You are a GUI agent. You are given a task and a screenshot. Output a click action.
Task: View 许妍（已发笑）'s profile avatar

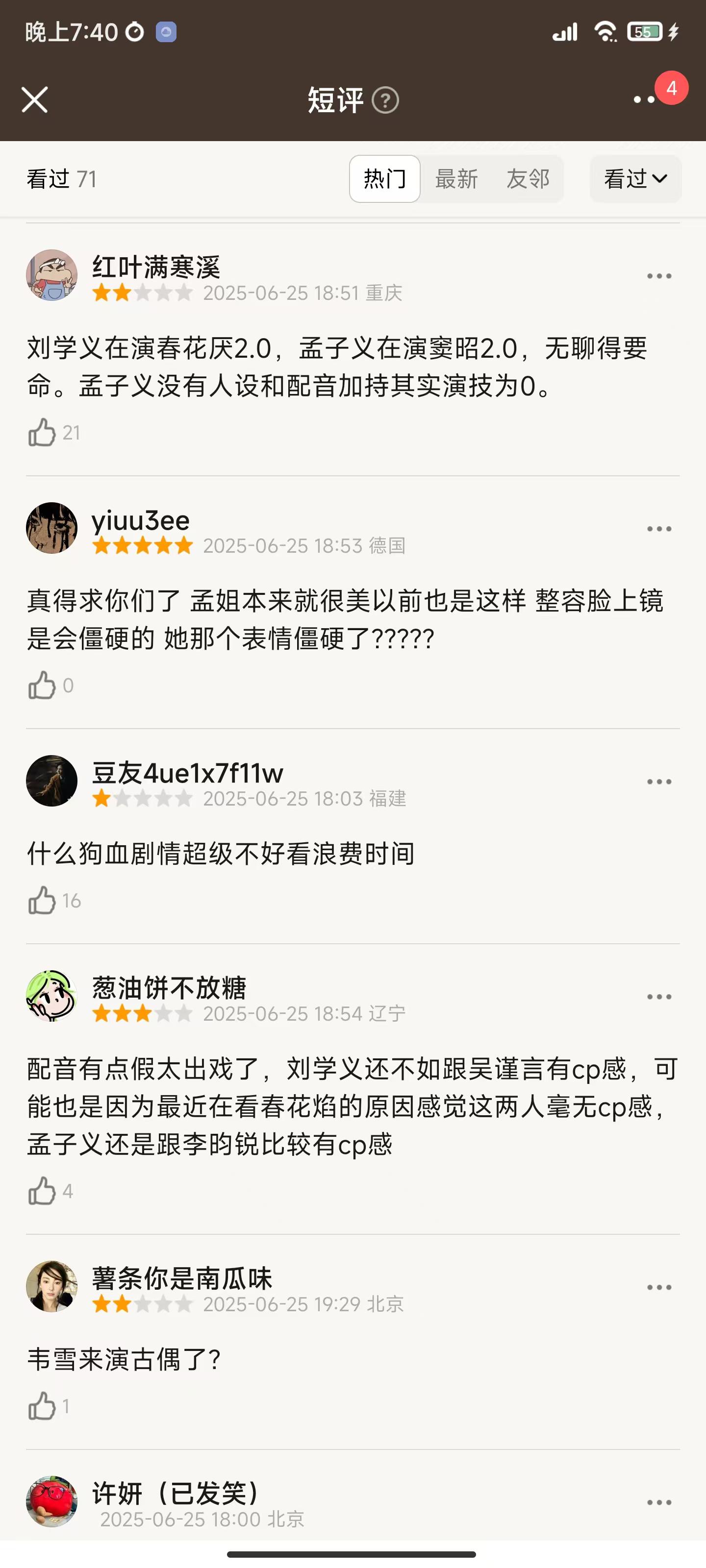(x=52, y=1501)
